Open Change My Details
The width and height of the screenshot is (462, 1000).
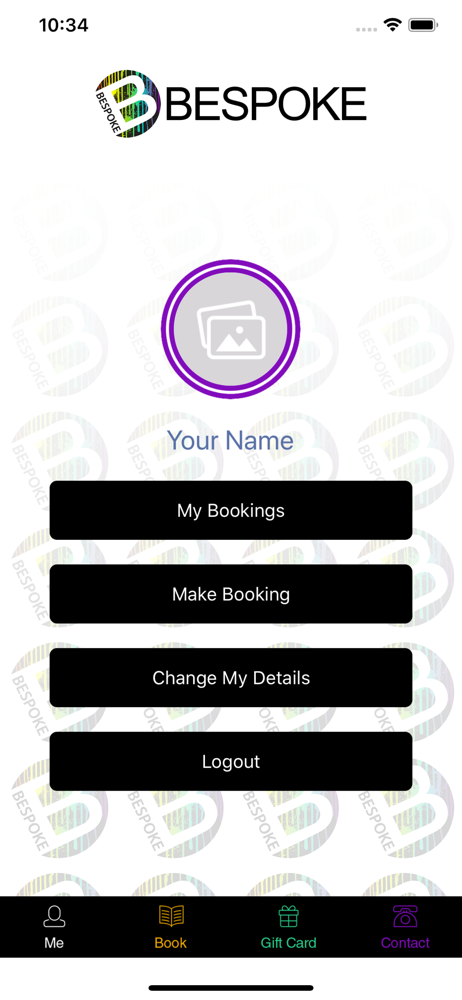[x=231, y=677]
